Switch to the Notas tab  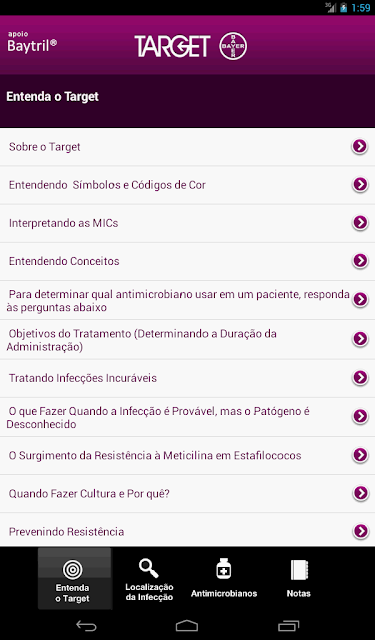pos(299,578)
